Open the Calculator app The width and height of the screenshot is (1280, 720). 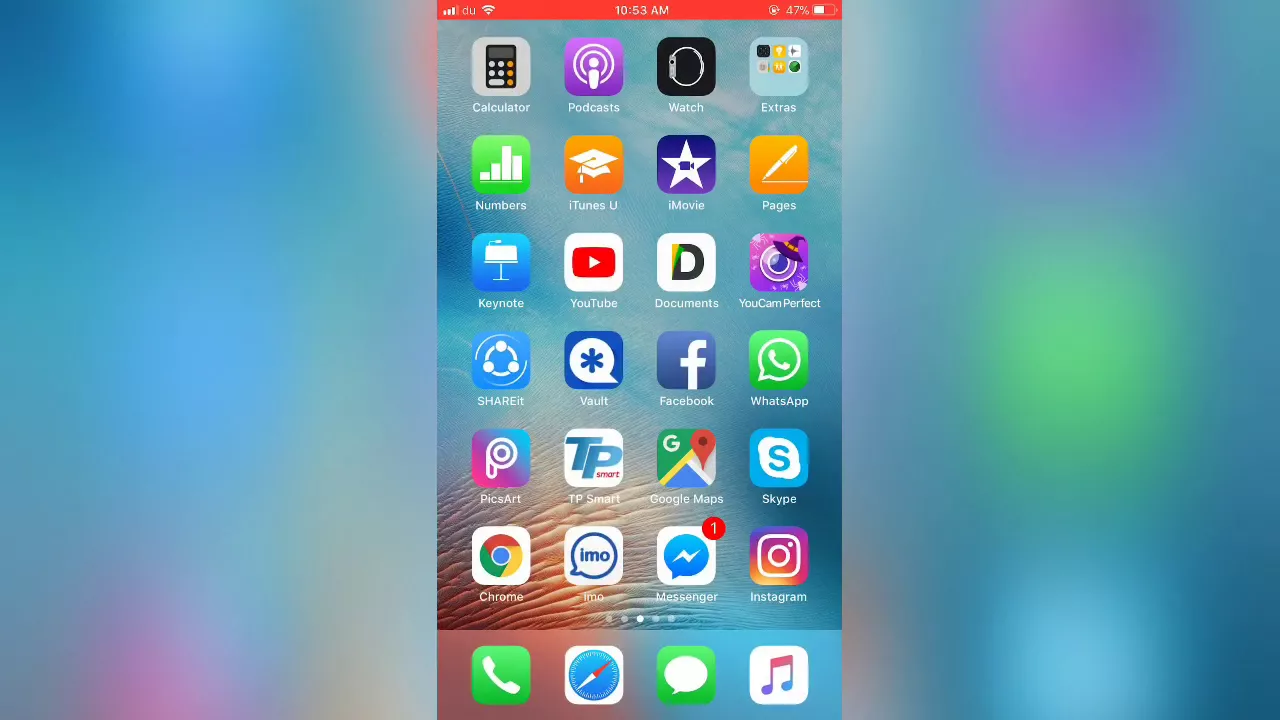[x=501, y=67]
